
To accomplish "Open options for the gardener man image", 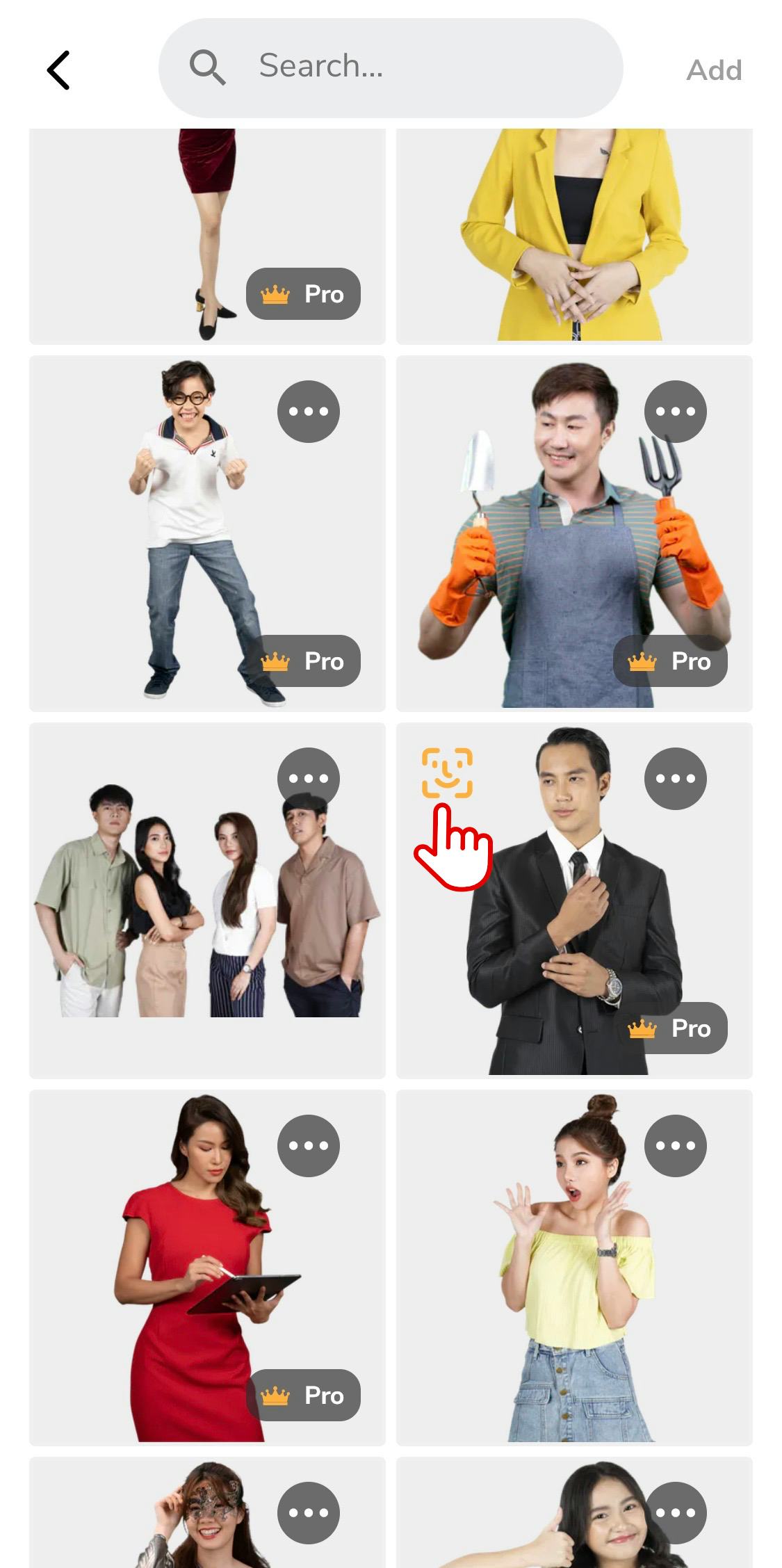I will [675, 412].
